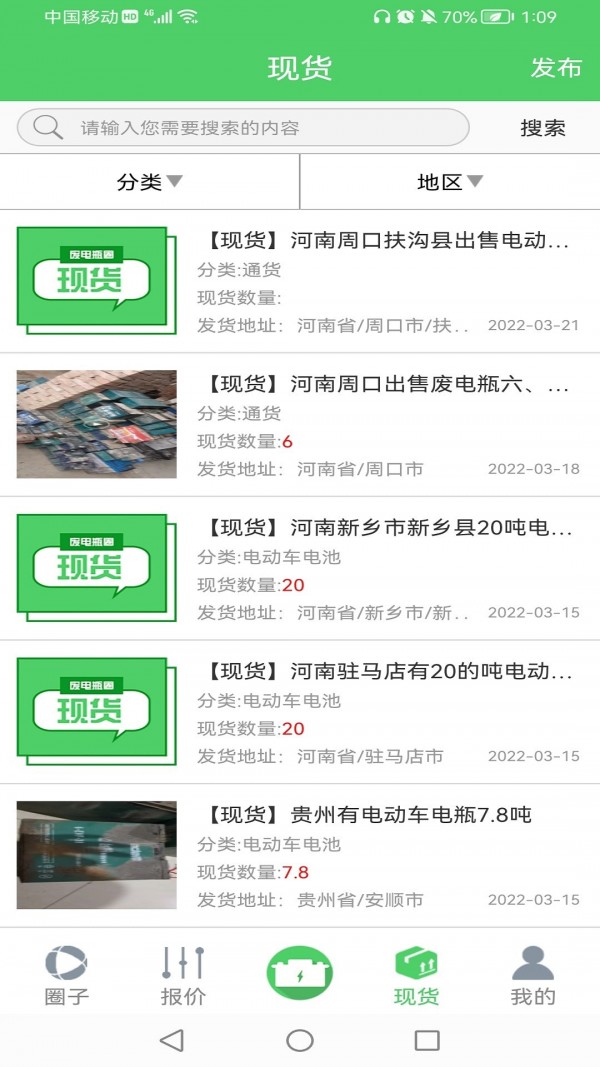Switch to the 报价 tab
Viewport: 600px width, 1067px height.
point(183,975)
